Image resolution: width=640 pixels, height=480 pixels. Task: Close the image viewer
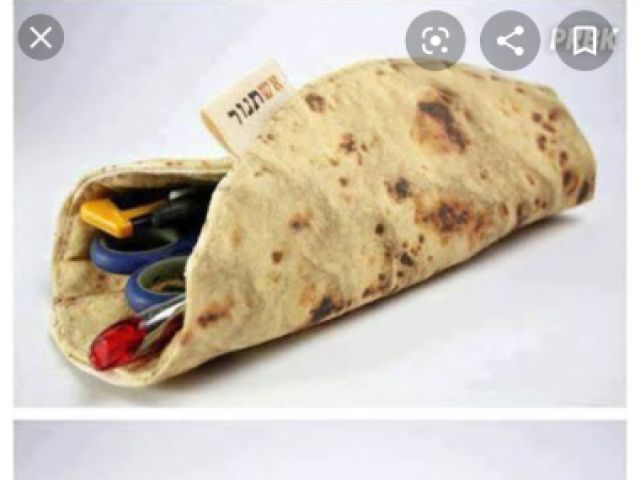[x=40, y=39]
